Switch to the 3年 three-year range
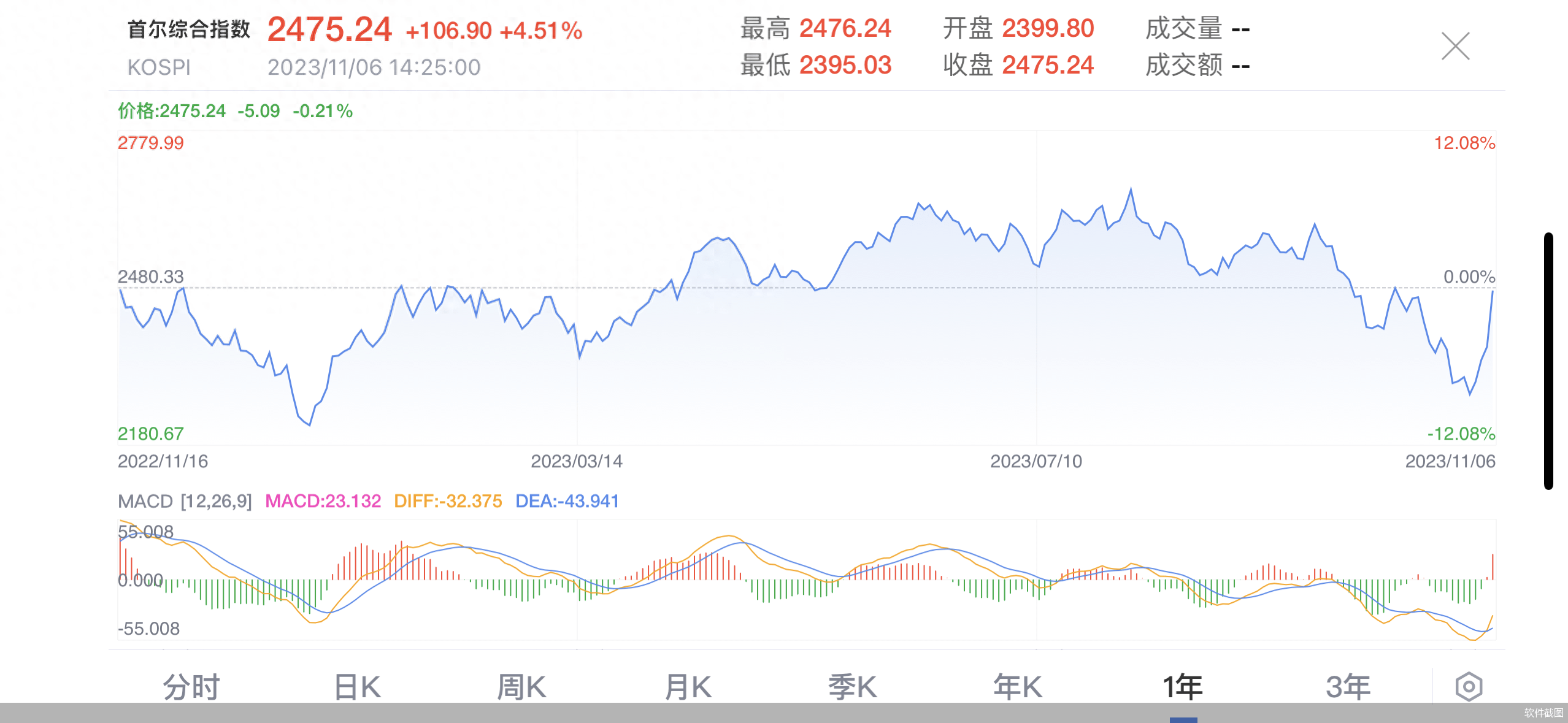1568x723 pixels. (x=1348, y=687)
